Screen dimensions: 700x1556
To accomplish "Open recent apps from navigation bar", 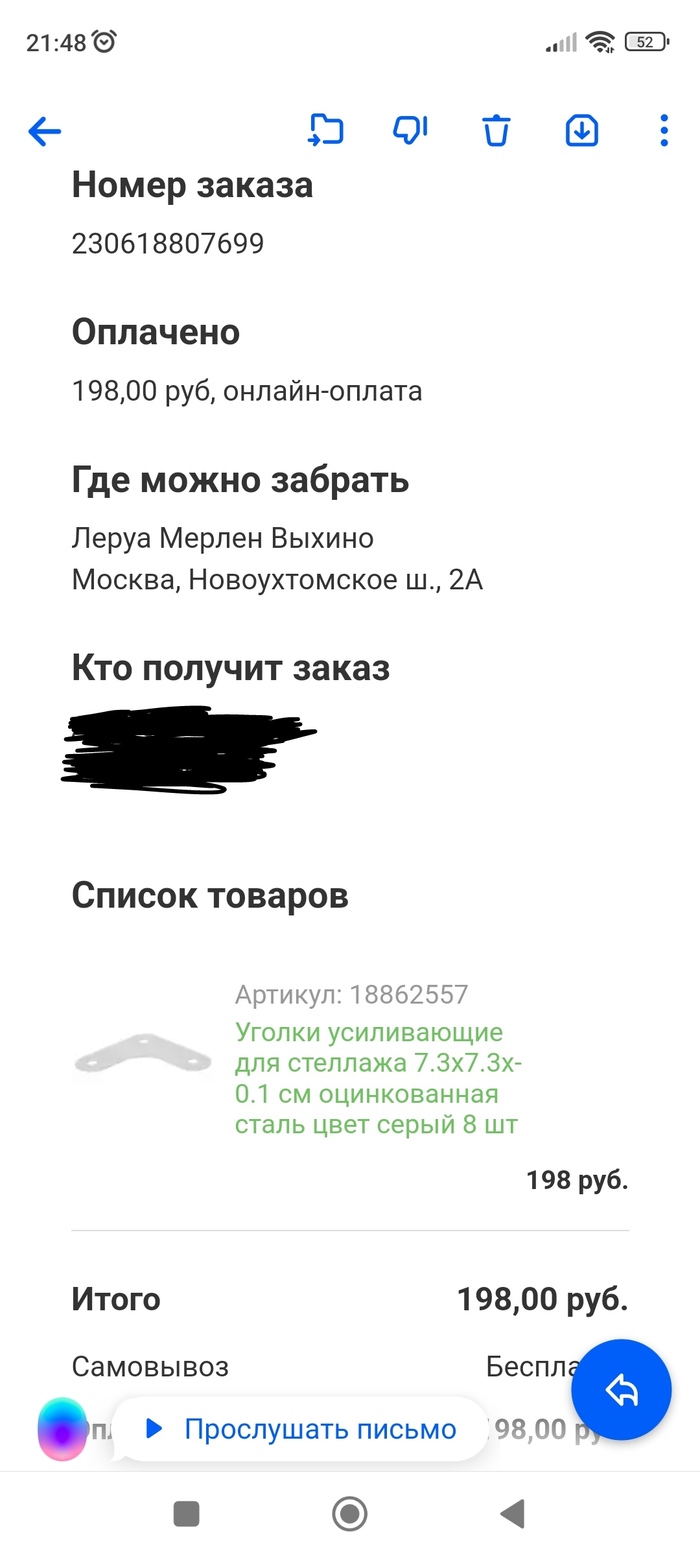I will (x=186, y=1514).
